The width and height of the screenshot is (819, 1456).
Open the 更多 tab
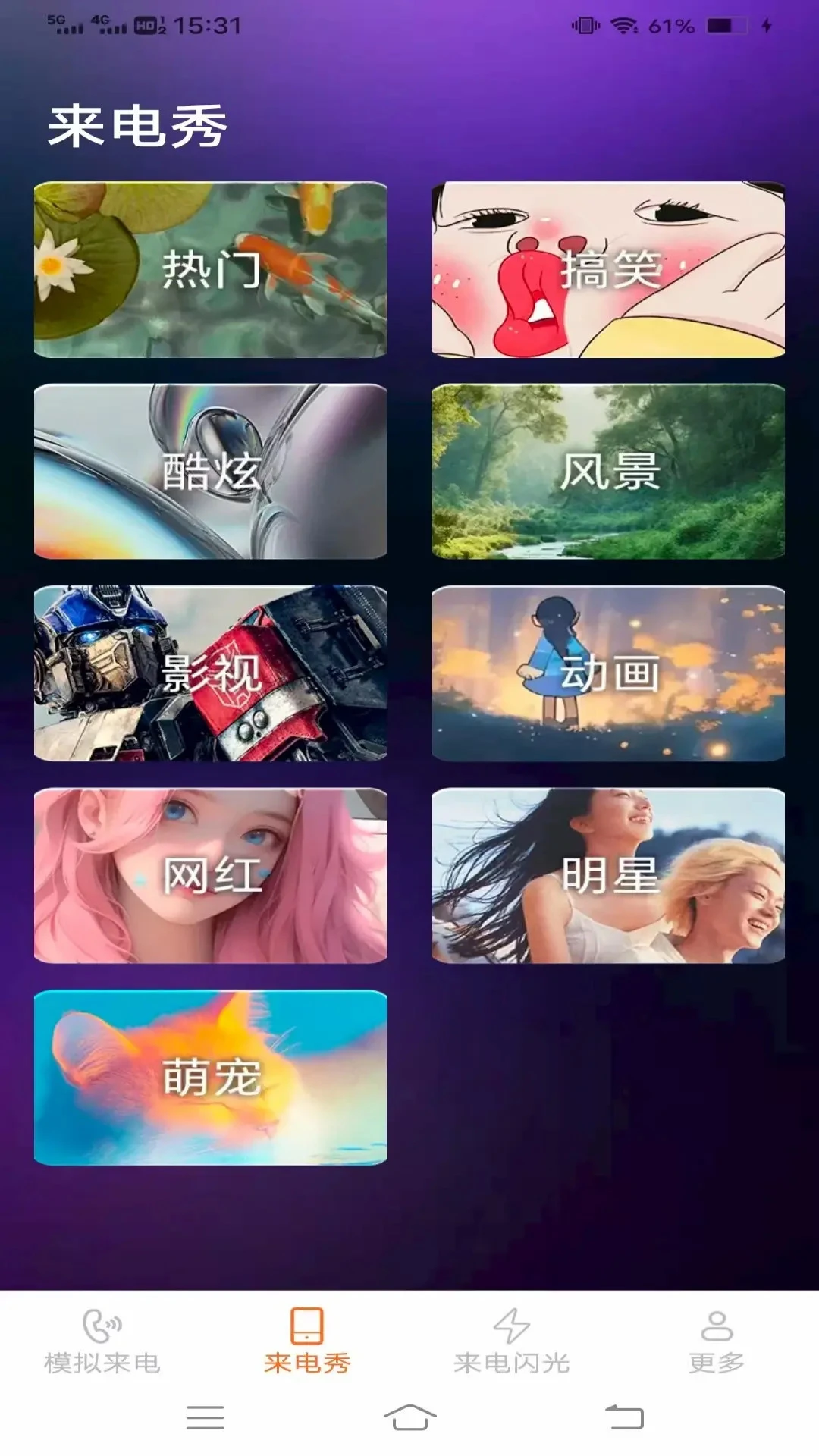pos(716,1341)
